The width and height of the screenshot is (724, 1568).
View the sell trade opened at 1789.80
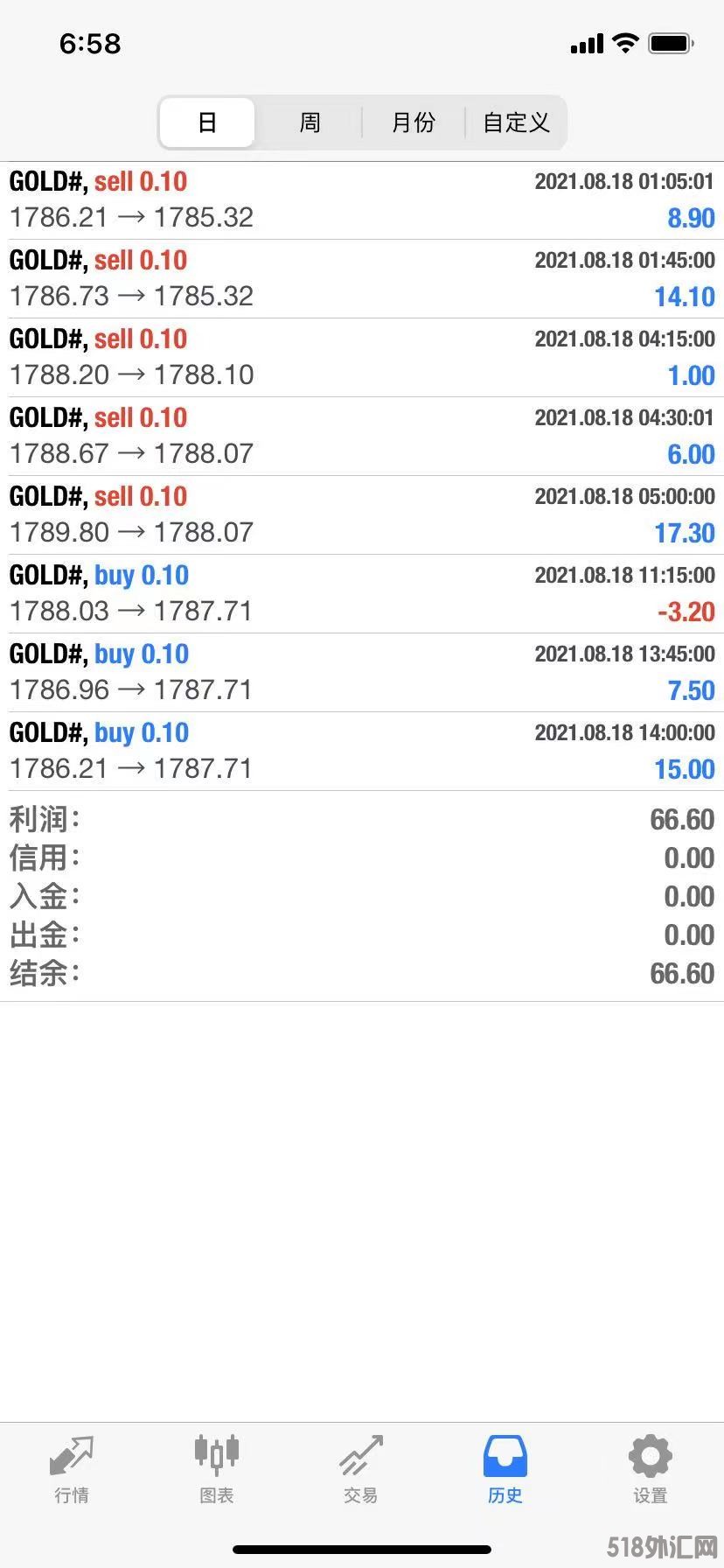(362, 515)
